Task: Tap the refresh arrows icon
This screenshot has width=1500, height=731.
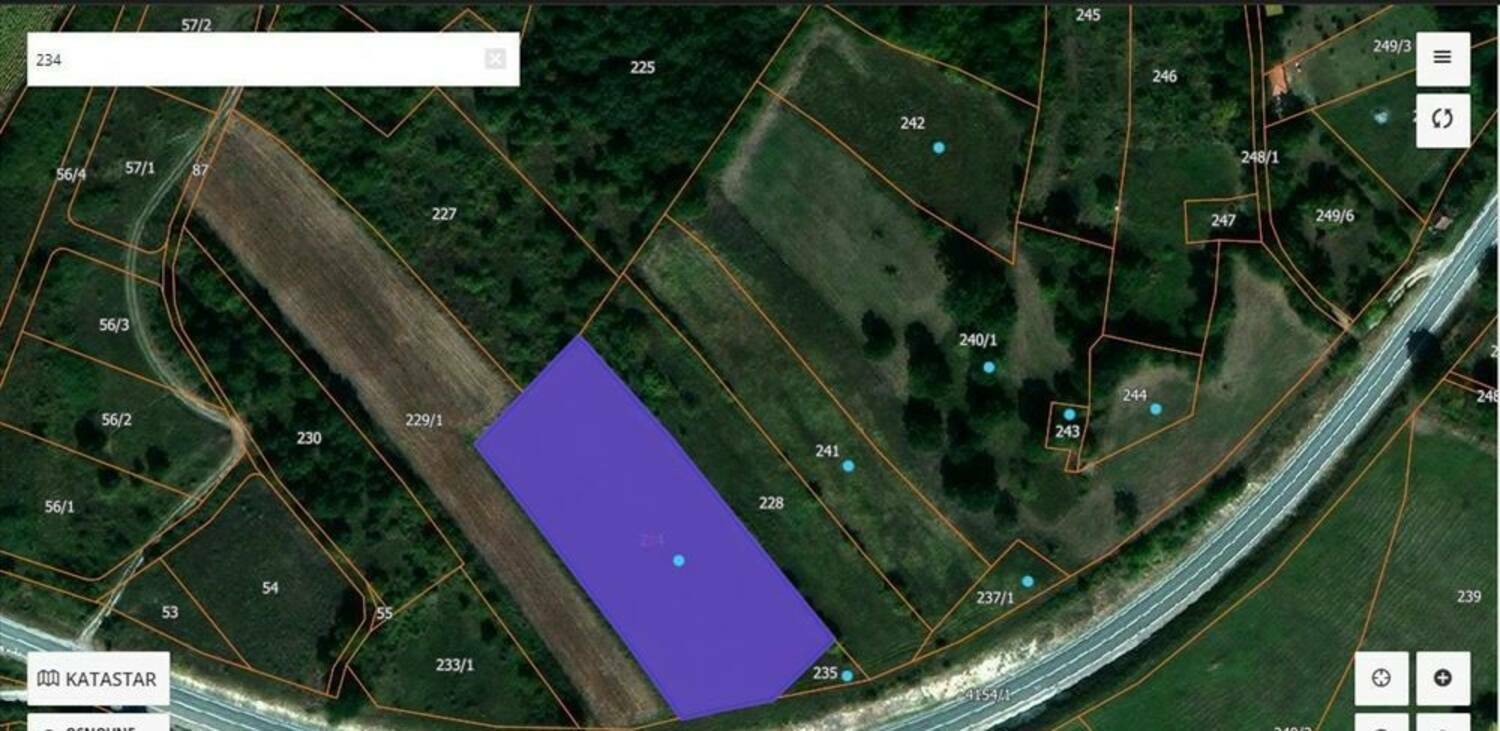Action: pyautogui.click(x=1442, y=119)
